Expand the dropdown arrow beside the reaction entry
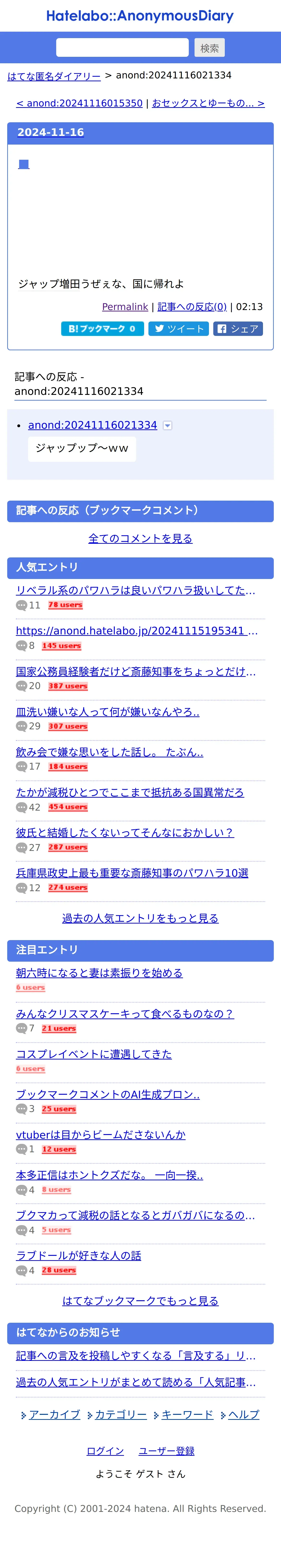This screenshot has width=281, height=1568. 168,426
